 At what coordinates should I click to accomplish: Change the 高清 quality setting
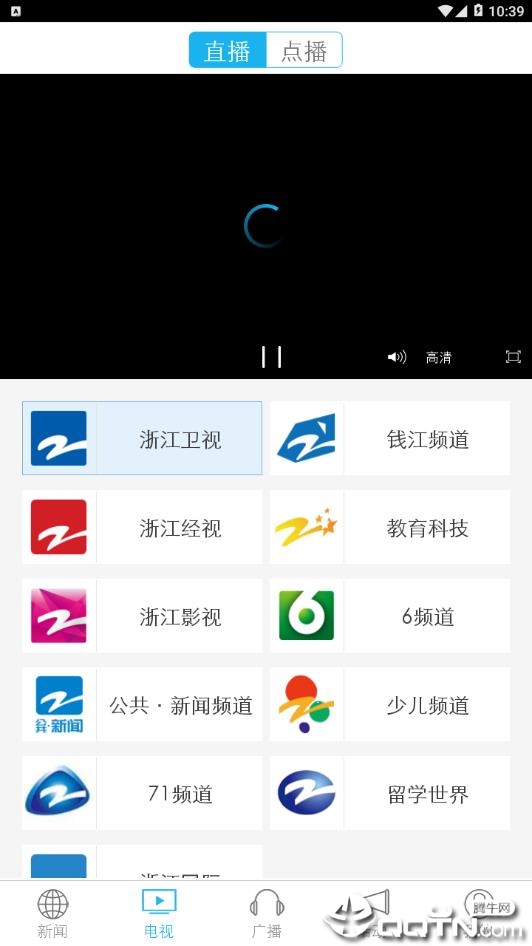(439, 357)
